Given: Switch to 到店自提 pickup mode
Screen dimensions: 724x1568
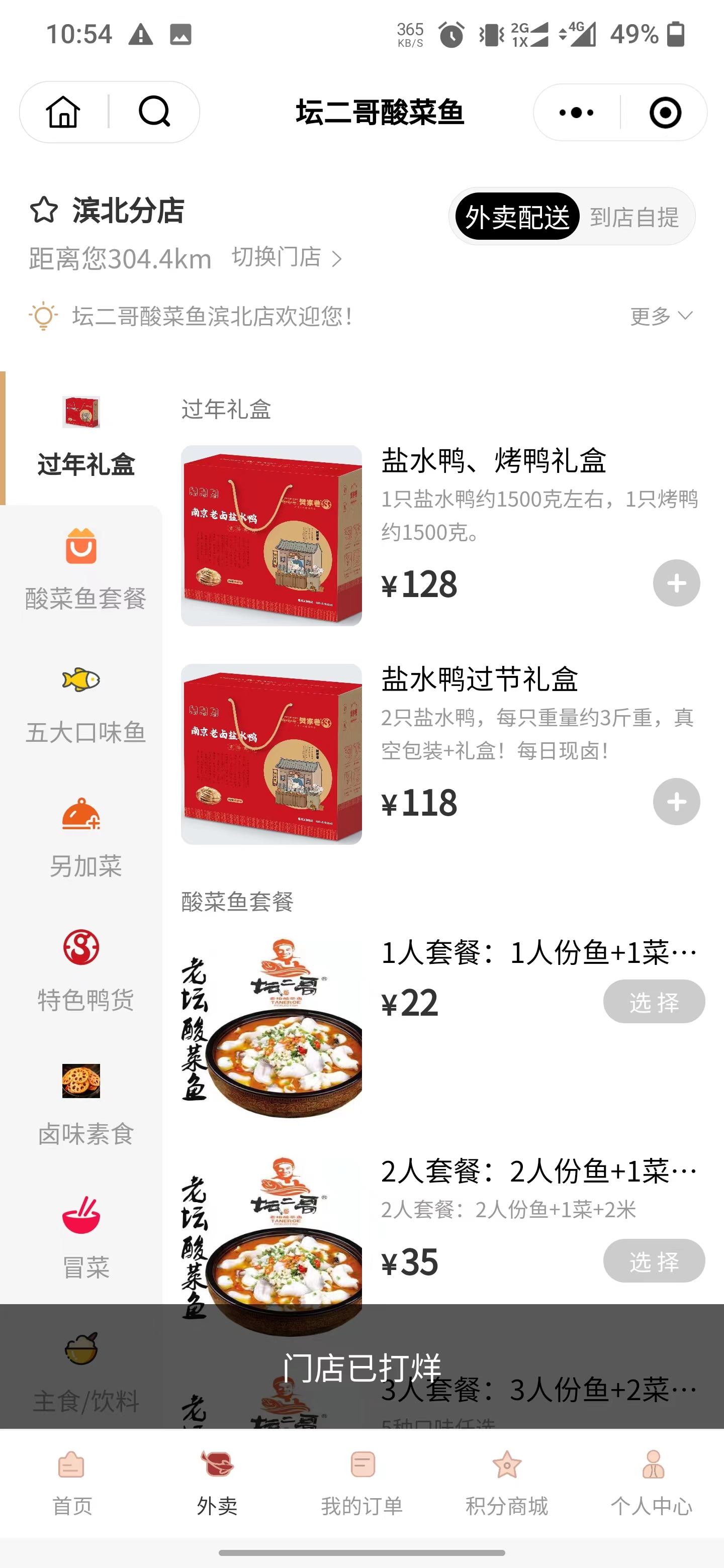Looking at the screenshot, I should click(634, 217).
